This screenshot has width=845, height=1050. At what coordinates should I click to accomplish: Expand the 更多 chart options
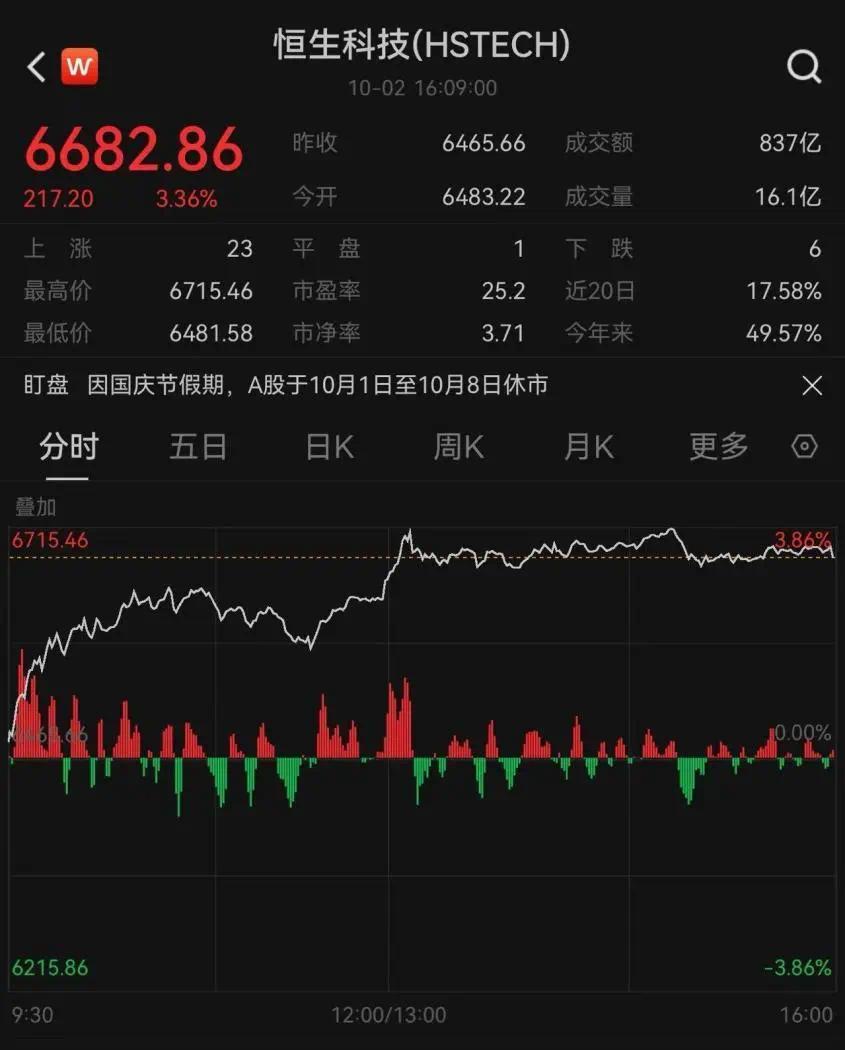pos(718,447)
